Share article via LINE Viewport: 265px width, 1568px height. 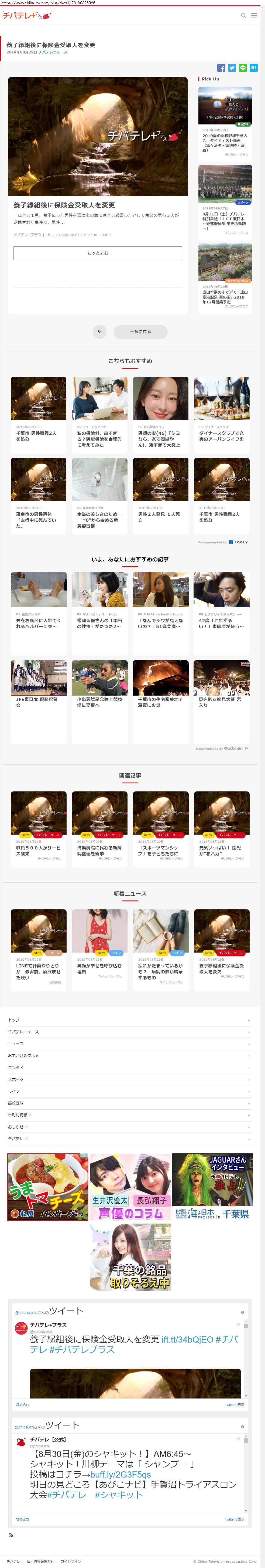coord(243,67)
